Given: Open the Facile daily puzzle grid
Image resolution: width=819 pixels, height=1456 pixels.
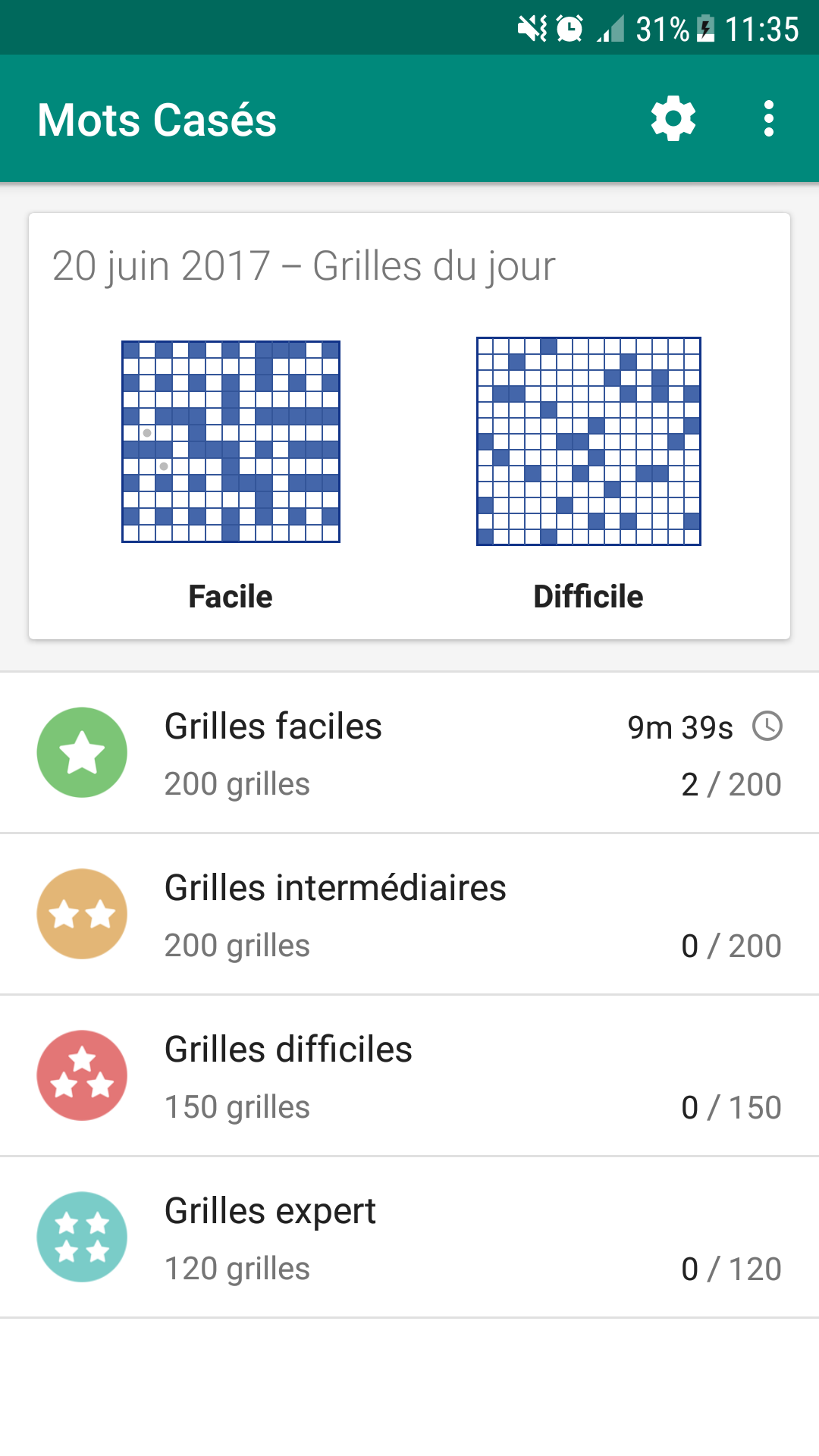Looking at the screenshot, I should coord(230,441).
